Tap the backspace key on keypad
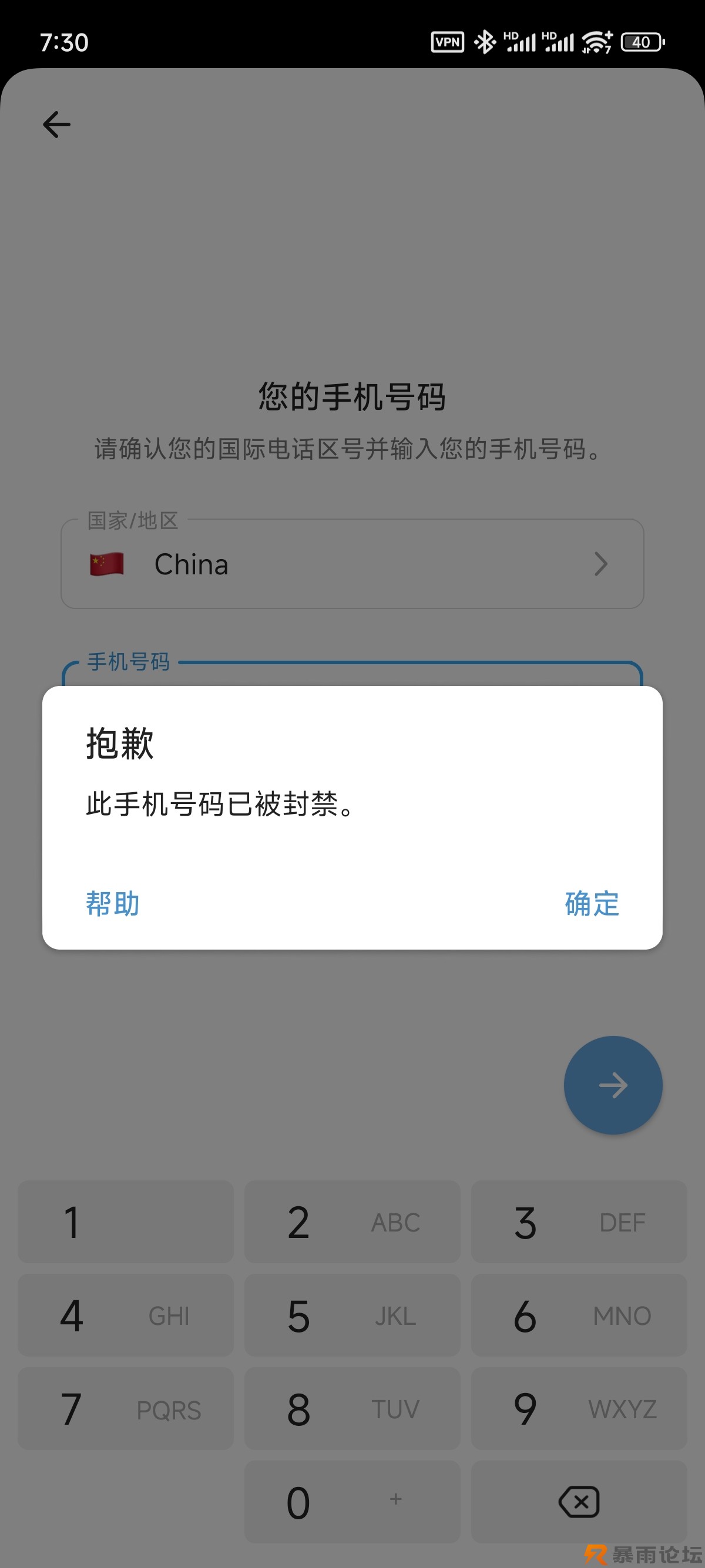The image size is (705, 1568). tap(578, 1502)
